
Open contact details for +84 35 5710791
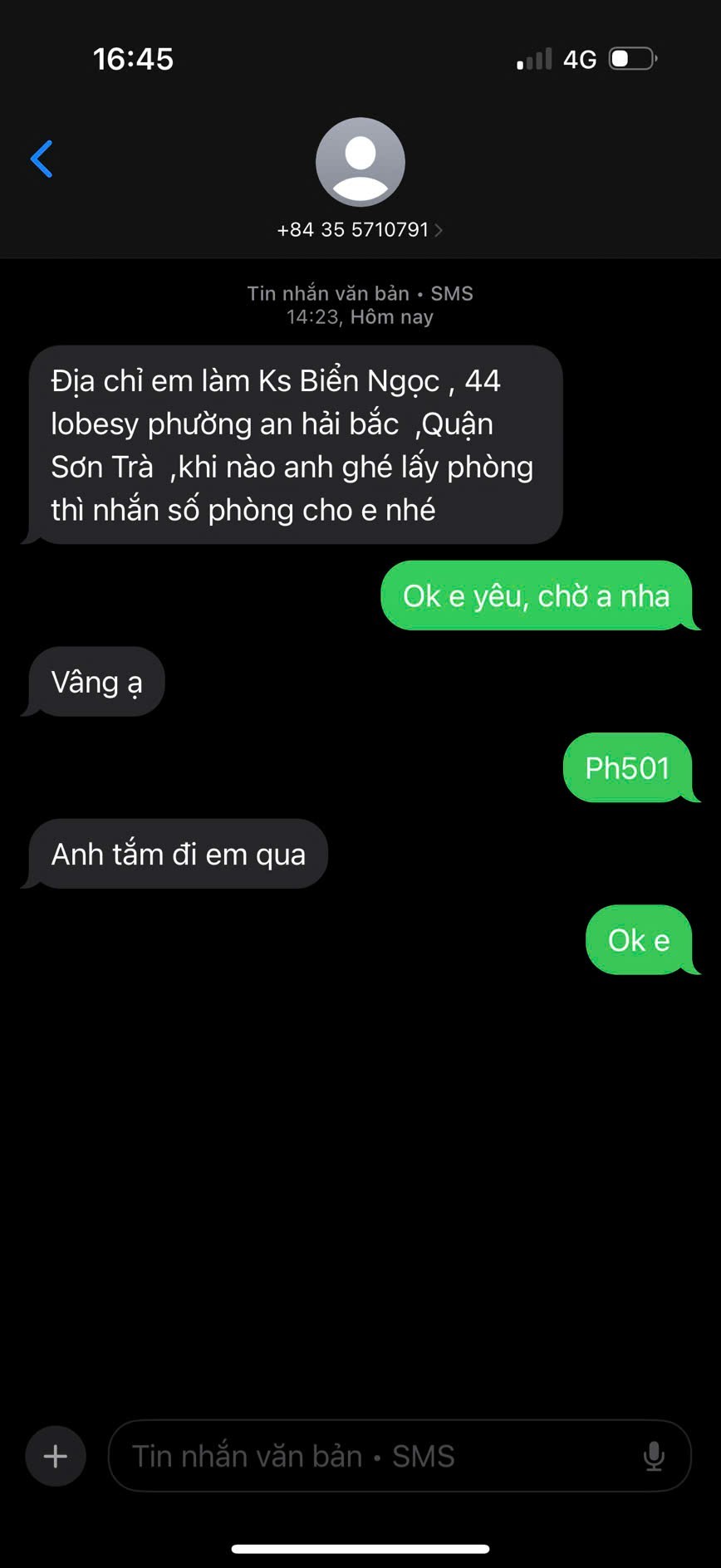360,229
